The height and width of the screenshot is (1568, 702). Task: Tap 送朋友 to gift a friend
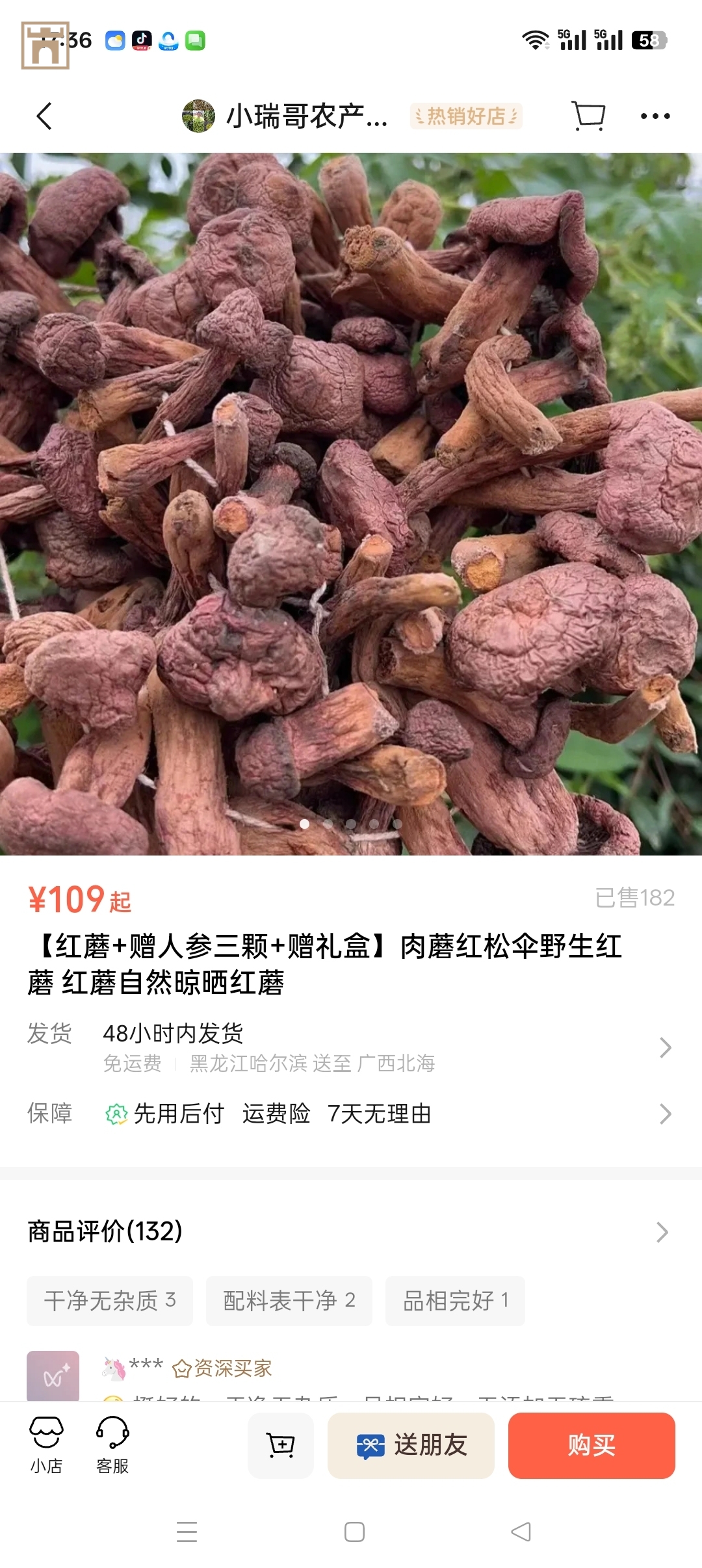click(411, 1445)
